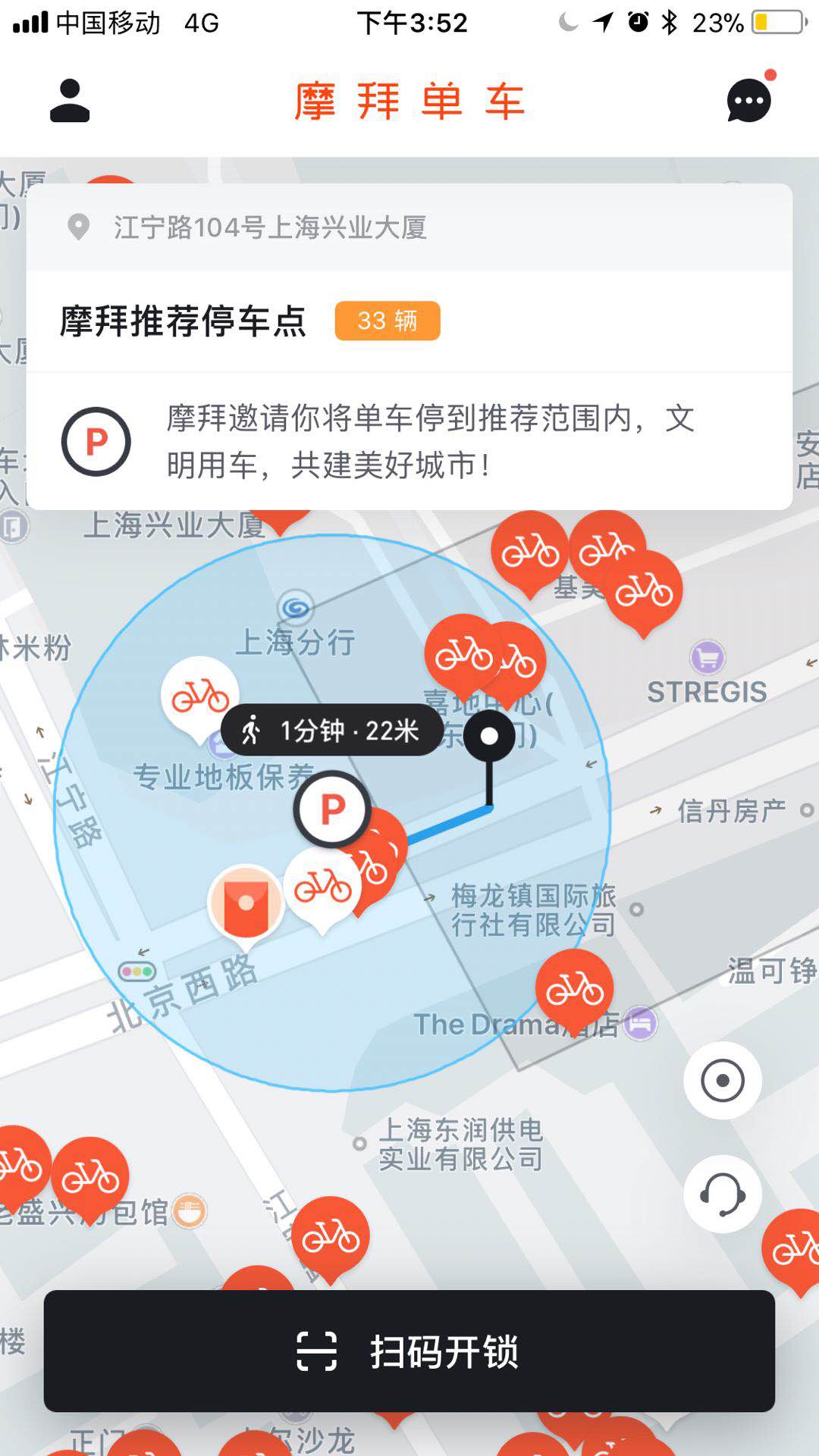Tap the headset customer service icon

723,1194
